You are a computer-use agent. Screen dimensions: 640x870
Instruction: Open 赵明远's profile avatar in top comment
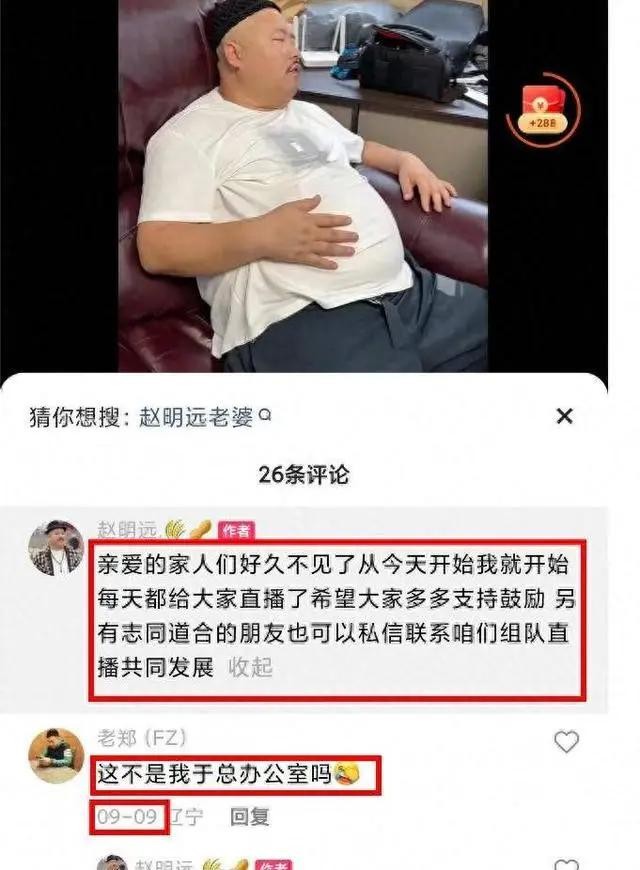pos(56,547)
